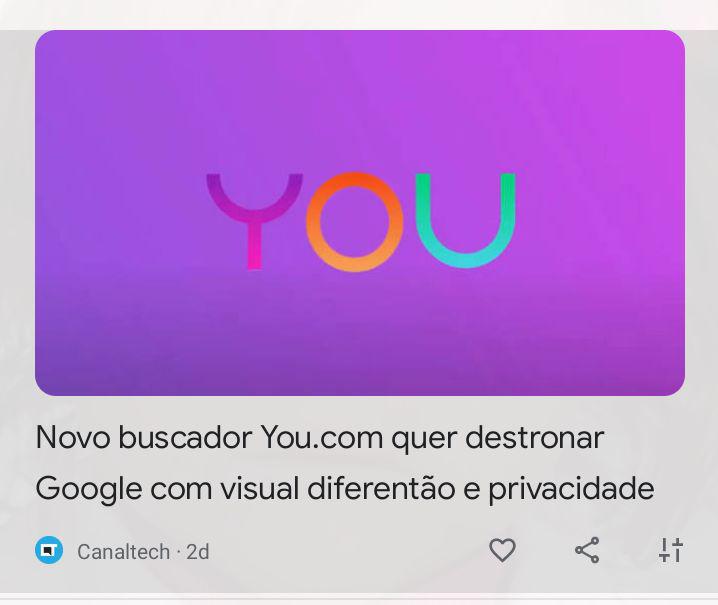Viewport: 718px width, 605px height.
Task: Open the Canaltech source label
Action: (122, 551)
